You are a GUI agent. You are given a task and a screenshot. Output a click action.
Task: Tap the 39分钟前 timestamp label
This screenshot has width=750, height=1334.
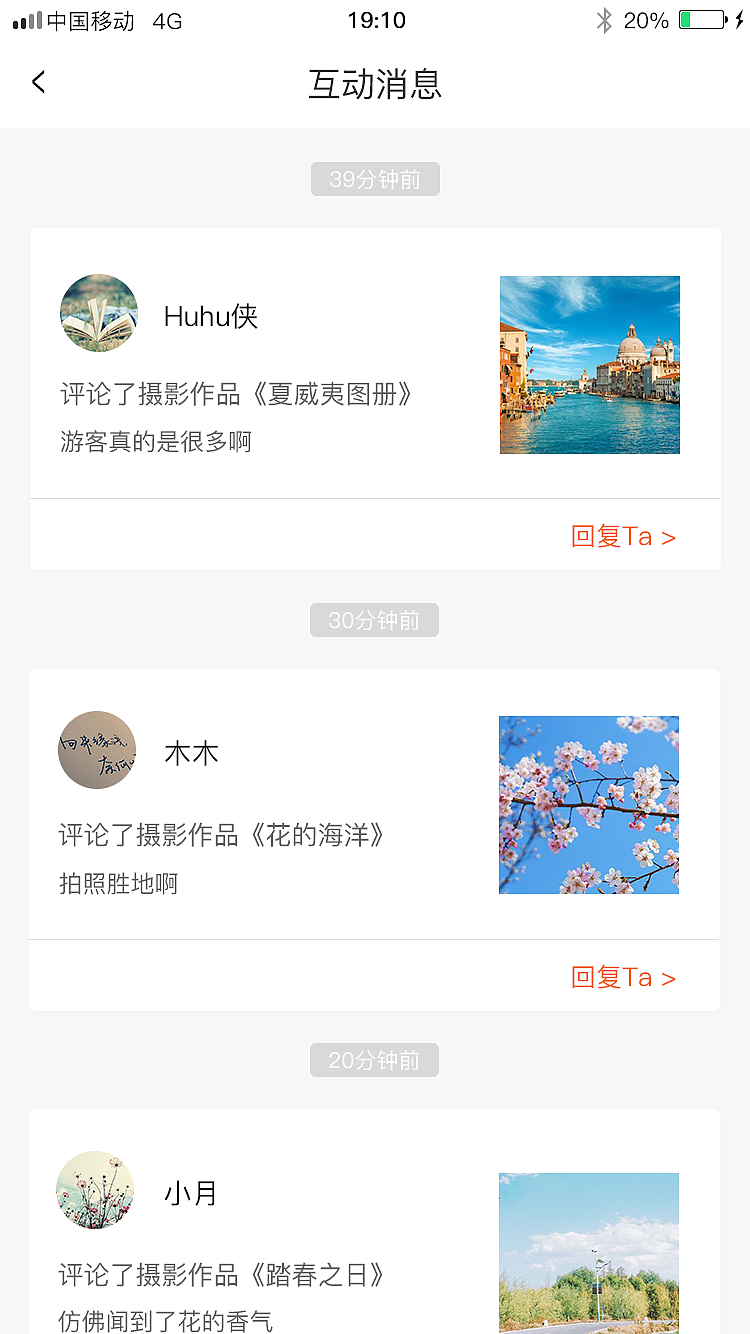tap(375, 179)
